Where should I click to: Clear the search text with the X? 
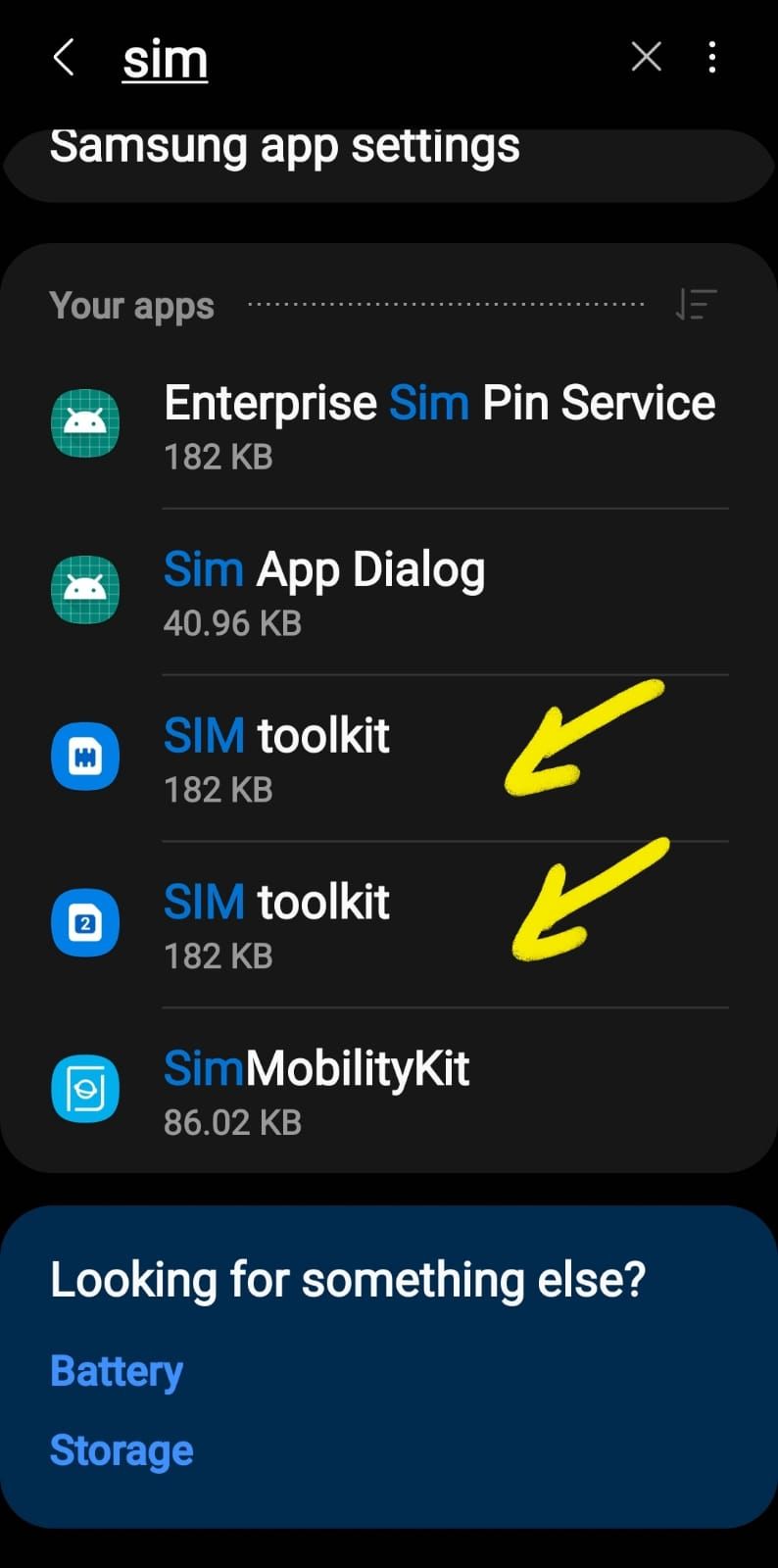tap(646, 57)
